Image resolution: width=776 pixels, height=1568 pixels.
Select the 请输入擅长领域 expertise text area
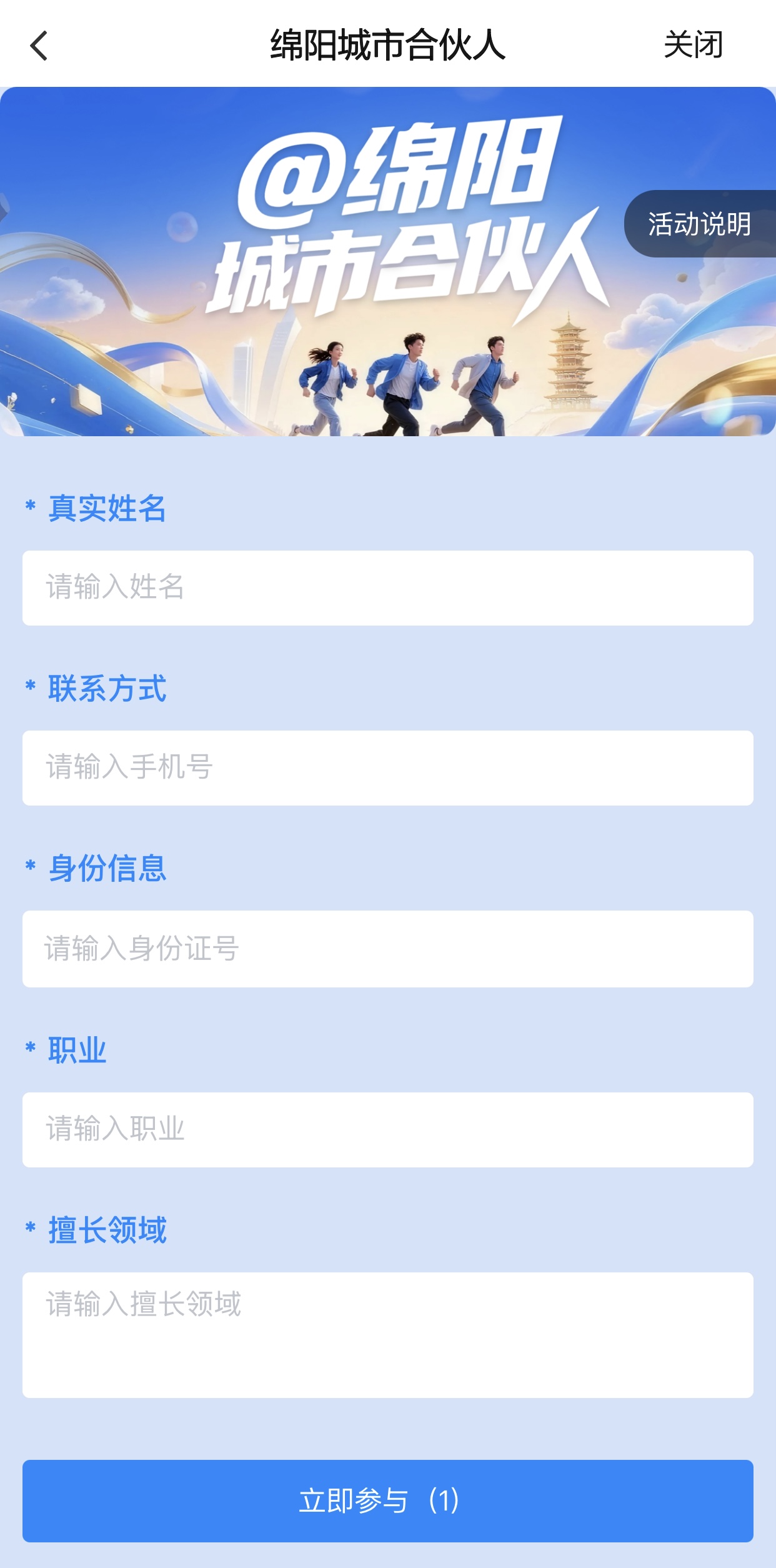point(387,1334)
